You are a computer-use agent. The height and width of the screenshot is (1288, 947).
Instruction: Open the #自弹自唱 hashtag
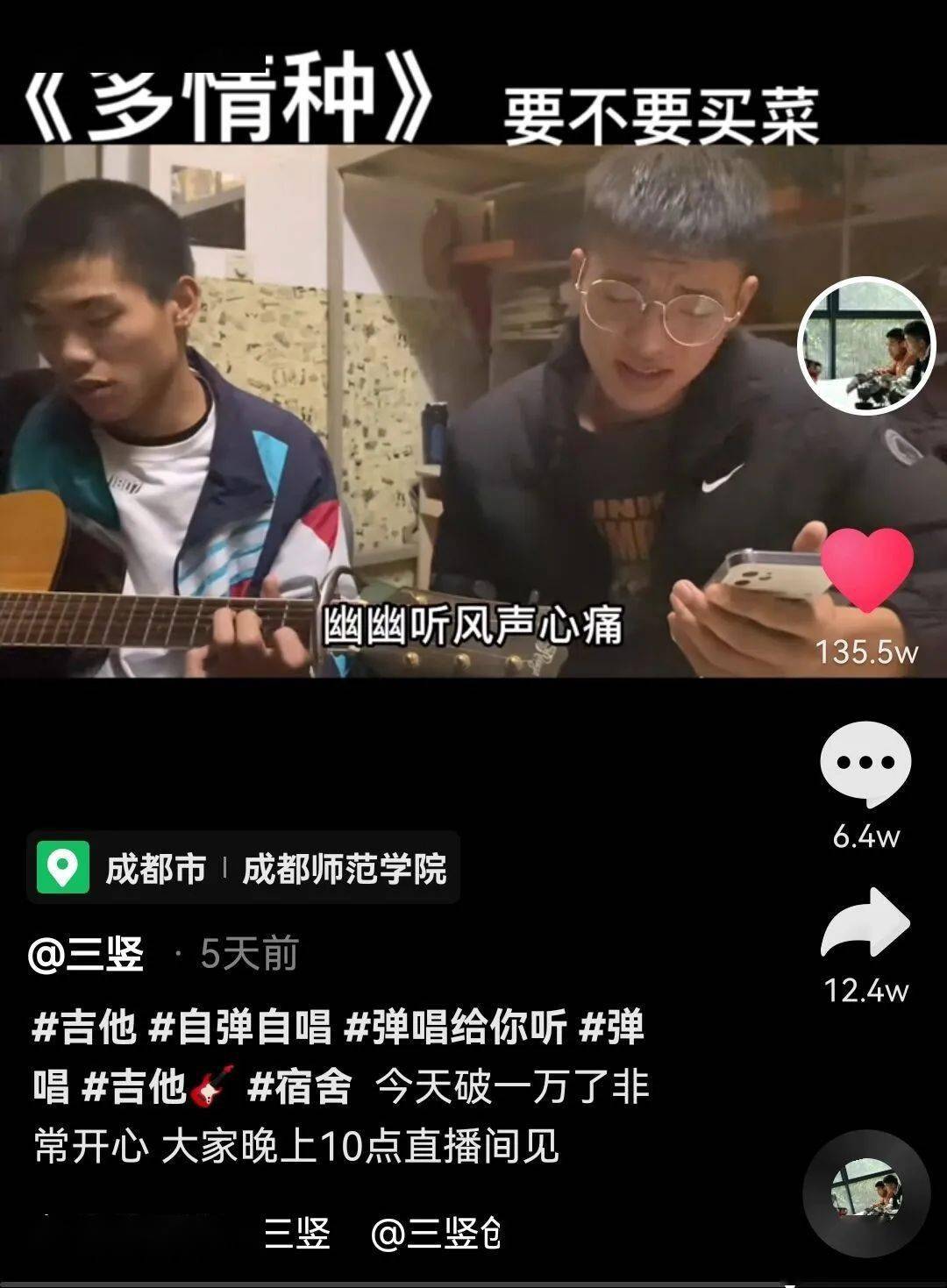tap(240, 1027)
